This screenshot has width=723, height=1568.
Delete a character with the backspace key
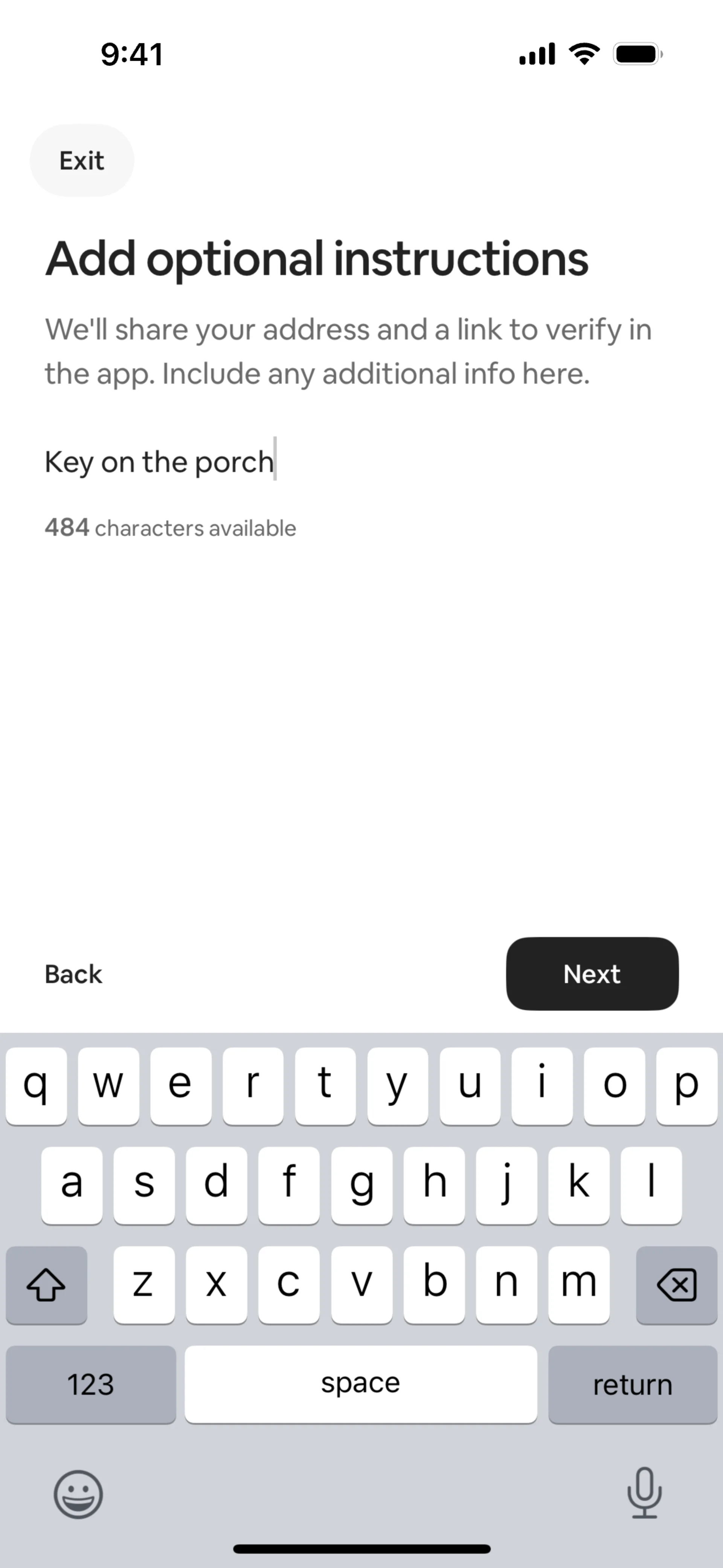pyautogui.click(x=676, y=1284)
